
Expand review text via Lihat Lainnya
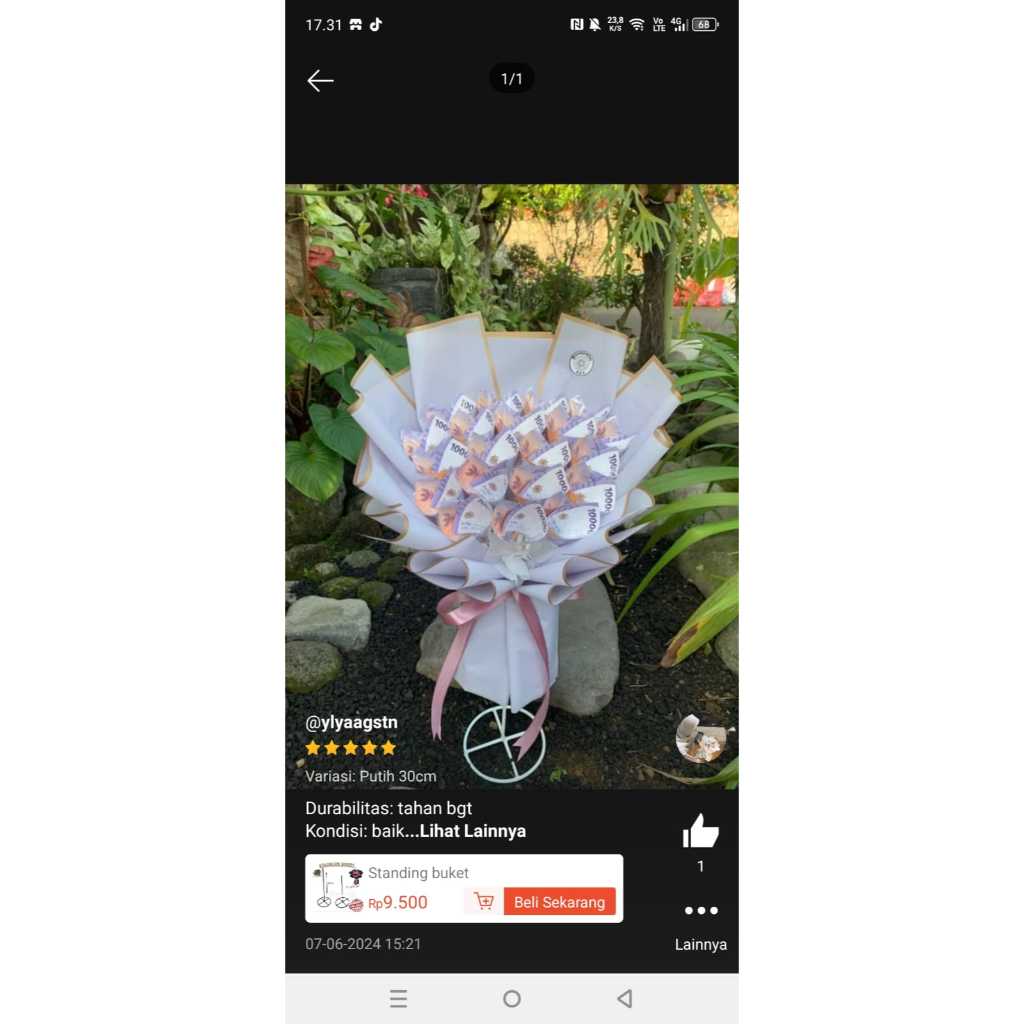[x=472, y=831]
